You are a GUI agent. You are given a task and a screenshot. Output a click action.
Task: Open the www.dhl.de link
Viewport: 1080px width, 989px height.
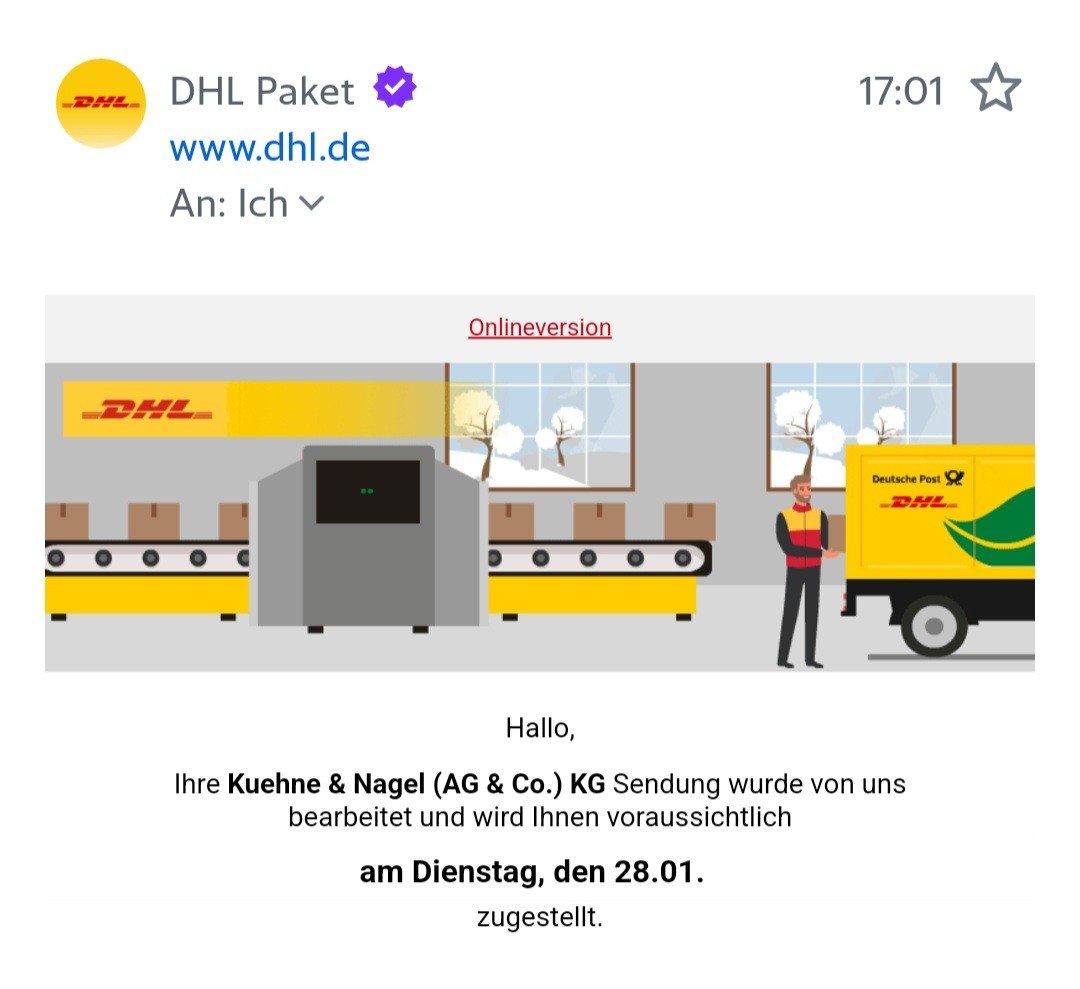tap(270, 148)
